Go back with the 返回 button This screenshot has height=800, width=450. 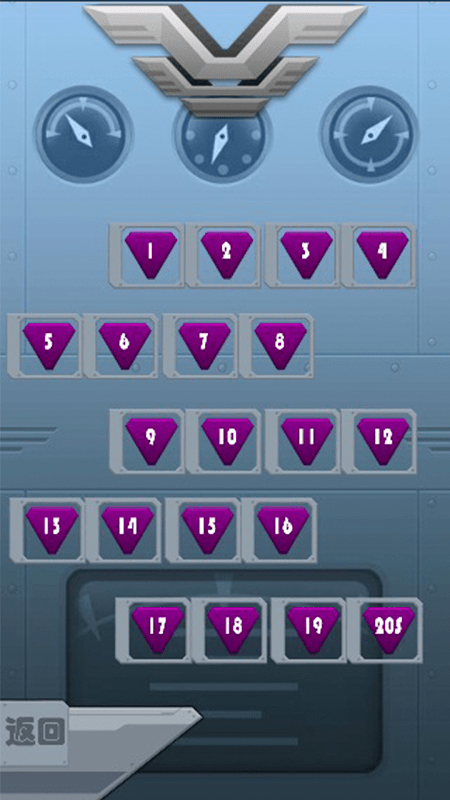pos(35,733)
